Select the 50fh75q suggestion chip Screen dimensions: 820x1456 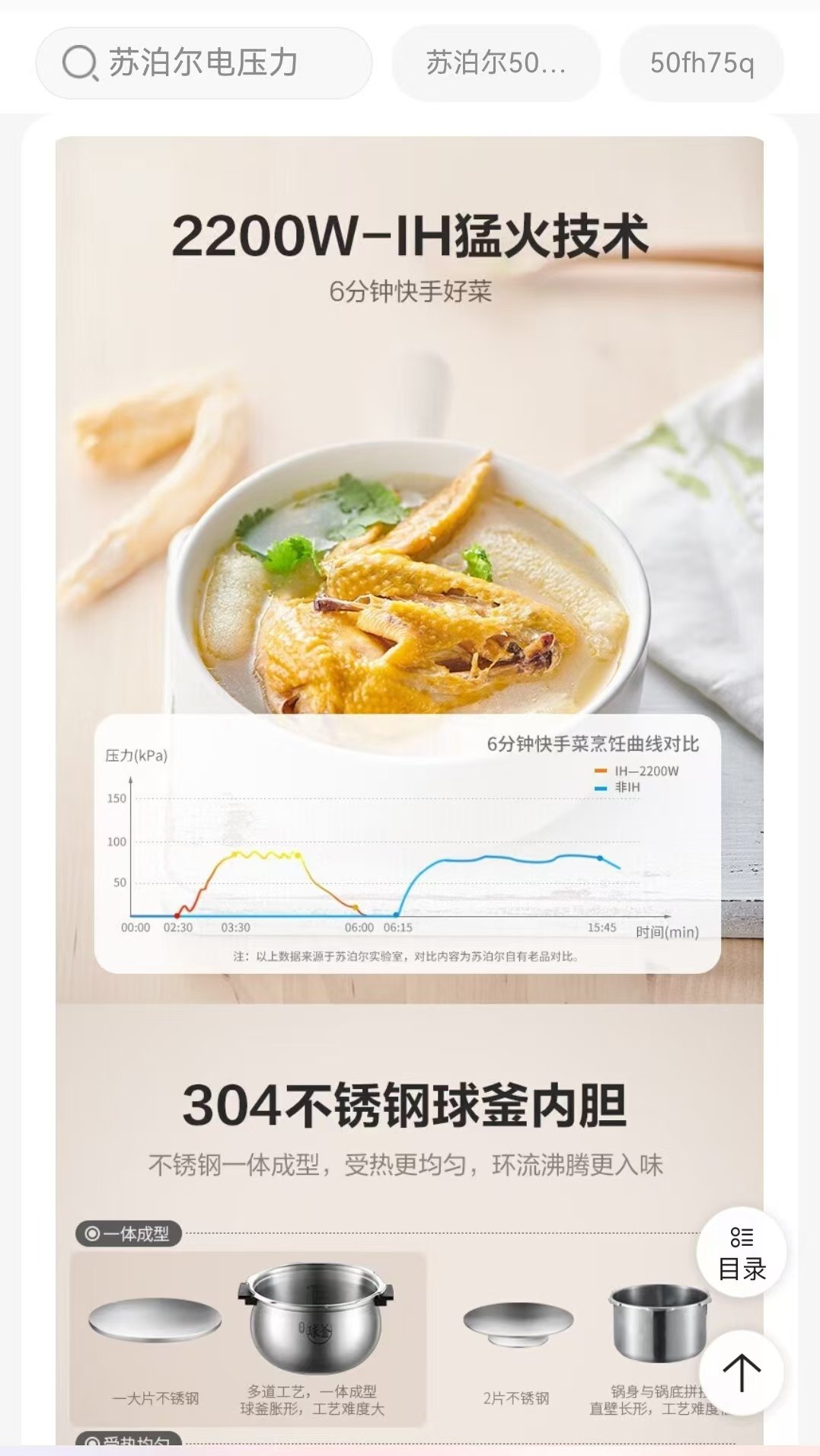[x=701, y=63]
